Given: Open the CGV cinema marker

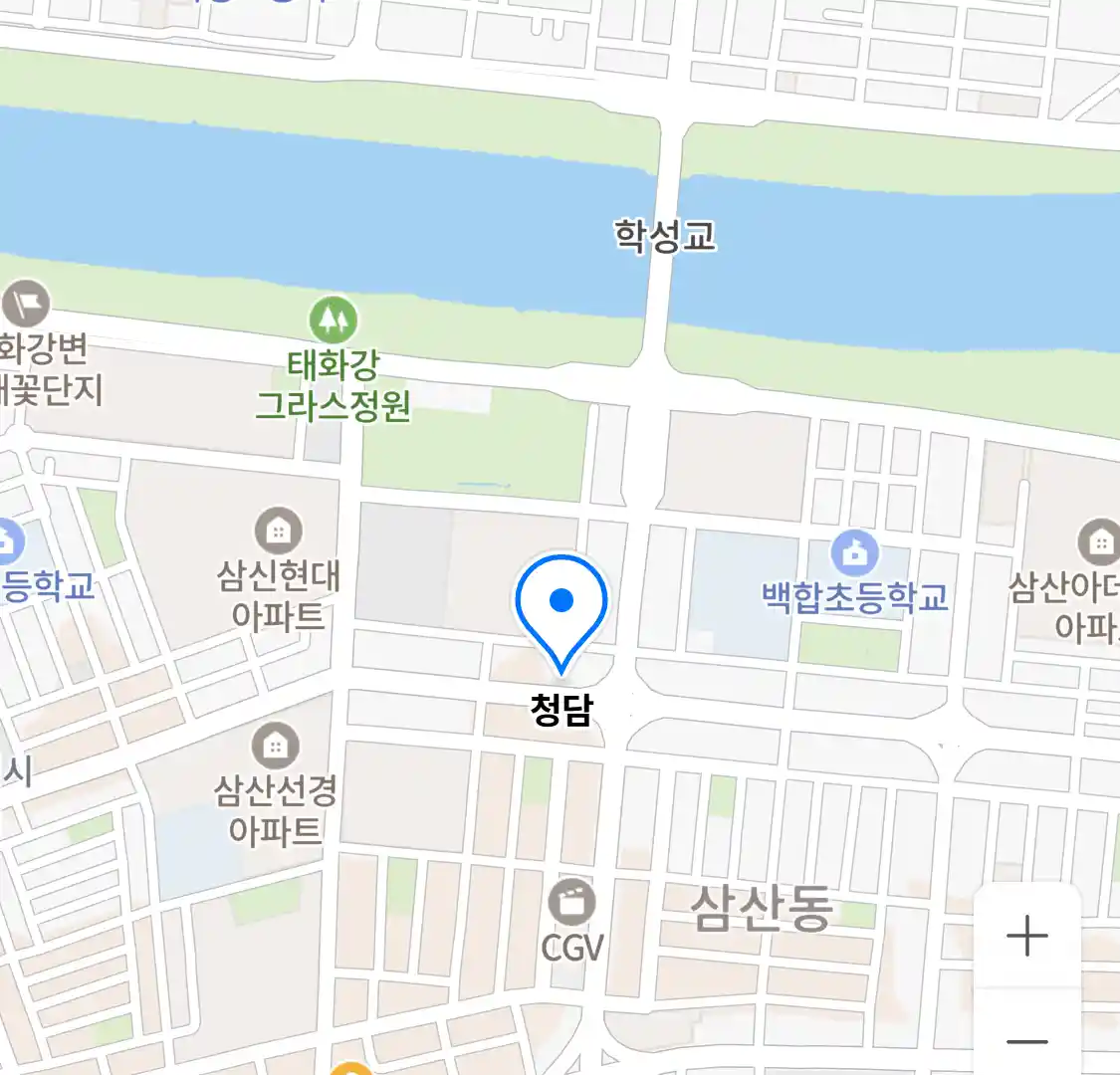Looking at the screenshot, I should tap(572, 904).
